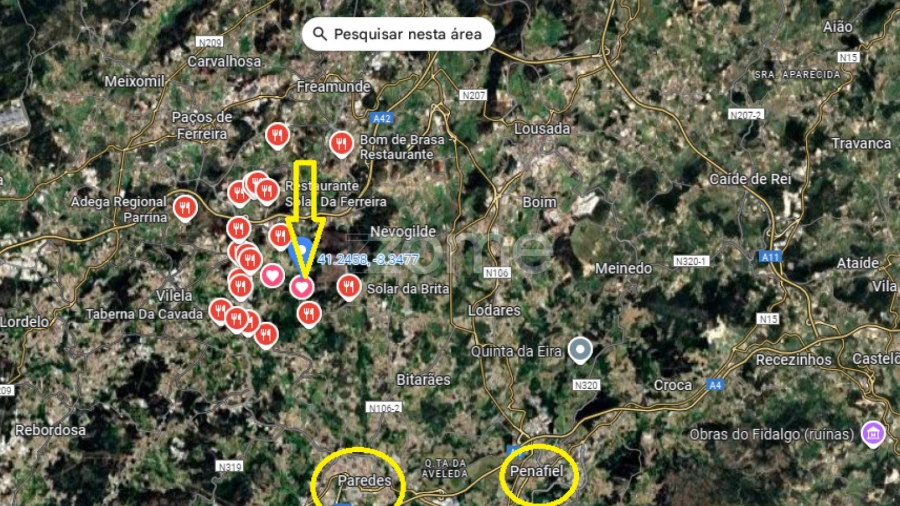Select the Adega Regional Parrina restaurant marker

click(x=185, y=207)
